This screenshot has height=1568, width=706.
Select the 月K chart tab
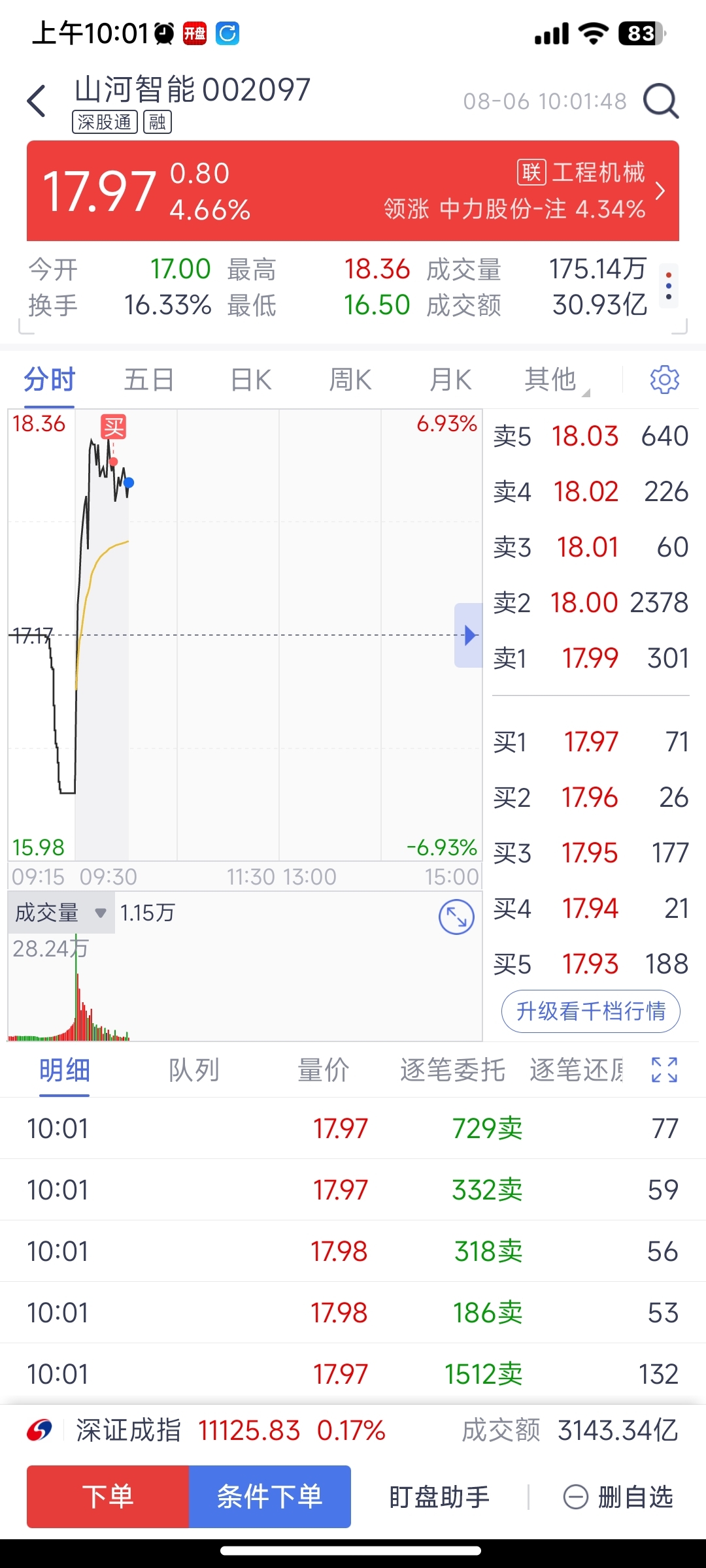(450, 380)
